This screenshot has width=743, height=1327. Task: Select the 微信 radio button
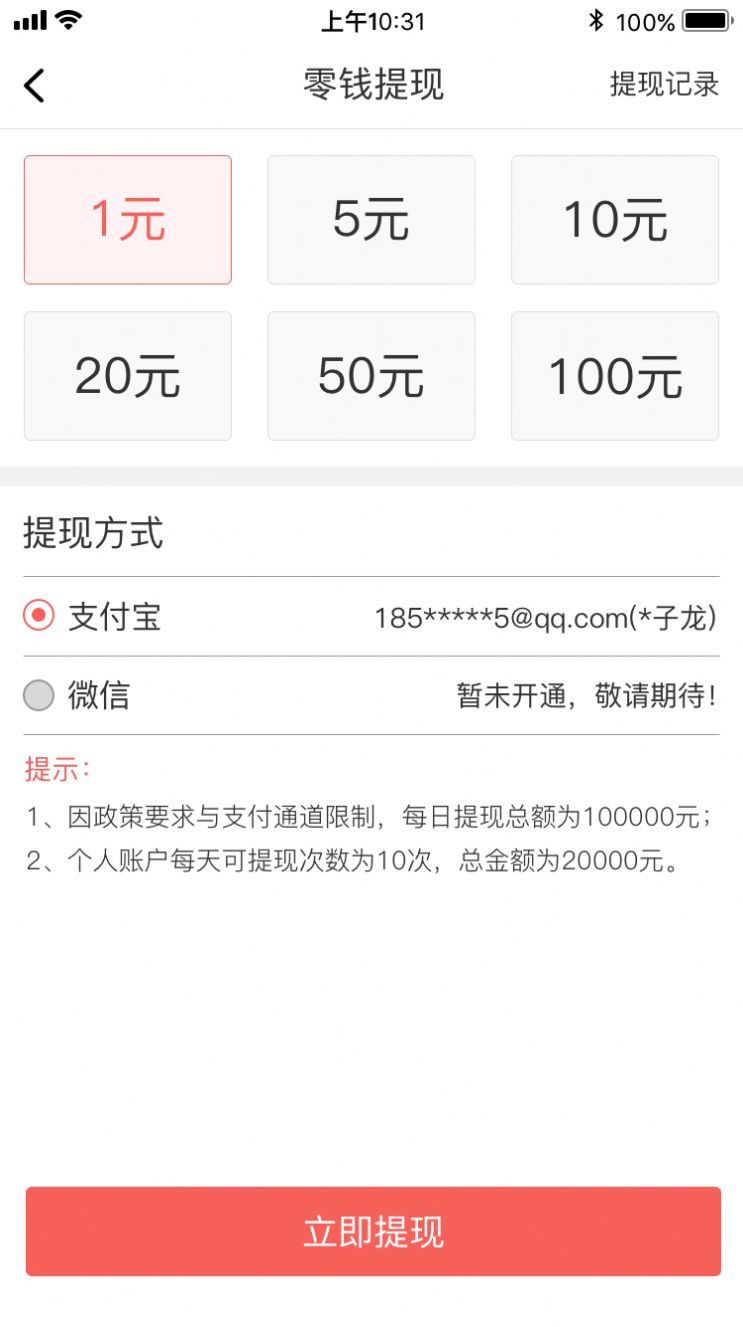(x=38, y=695)
